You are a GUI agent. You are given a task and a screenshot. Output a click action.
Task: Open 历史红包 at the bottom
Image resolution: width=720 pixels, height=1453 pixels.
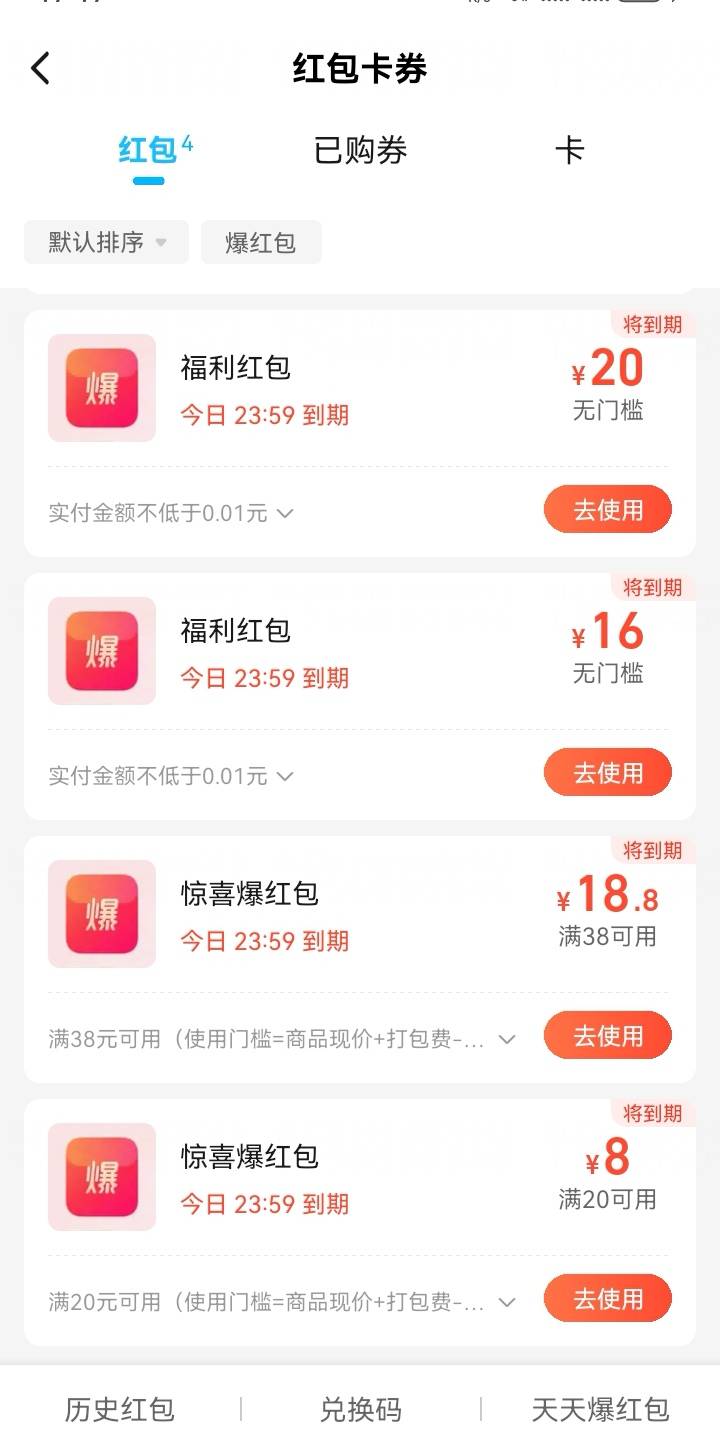click(x=120, y=1410)
